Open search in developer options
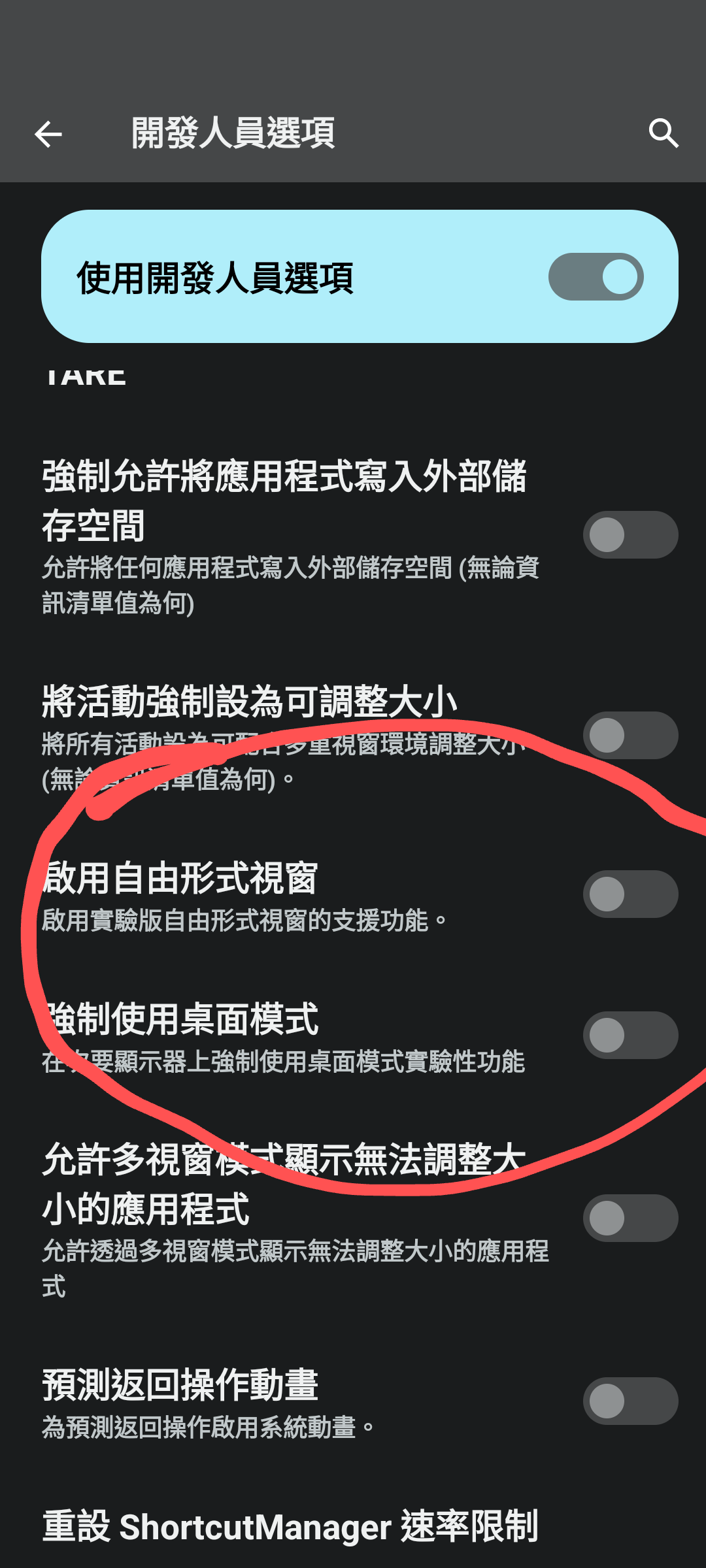 pos(663,133)
